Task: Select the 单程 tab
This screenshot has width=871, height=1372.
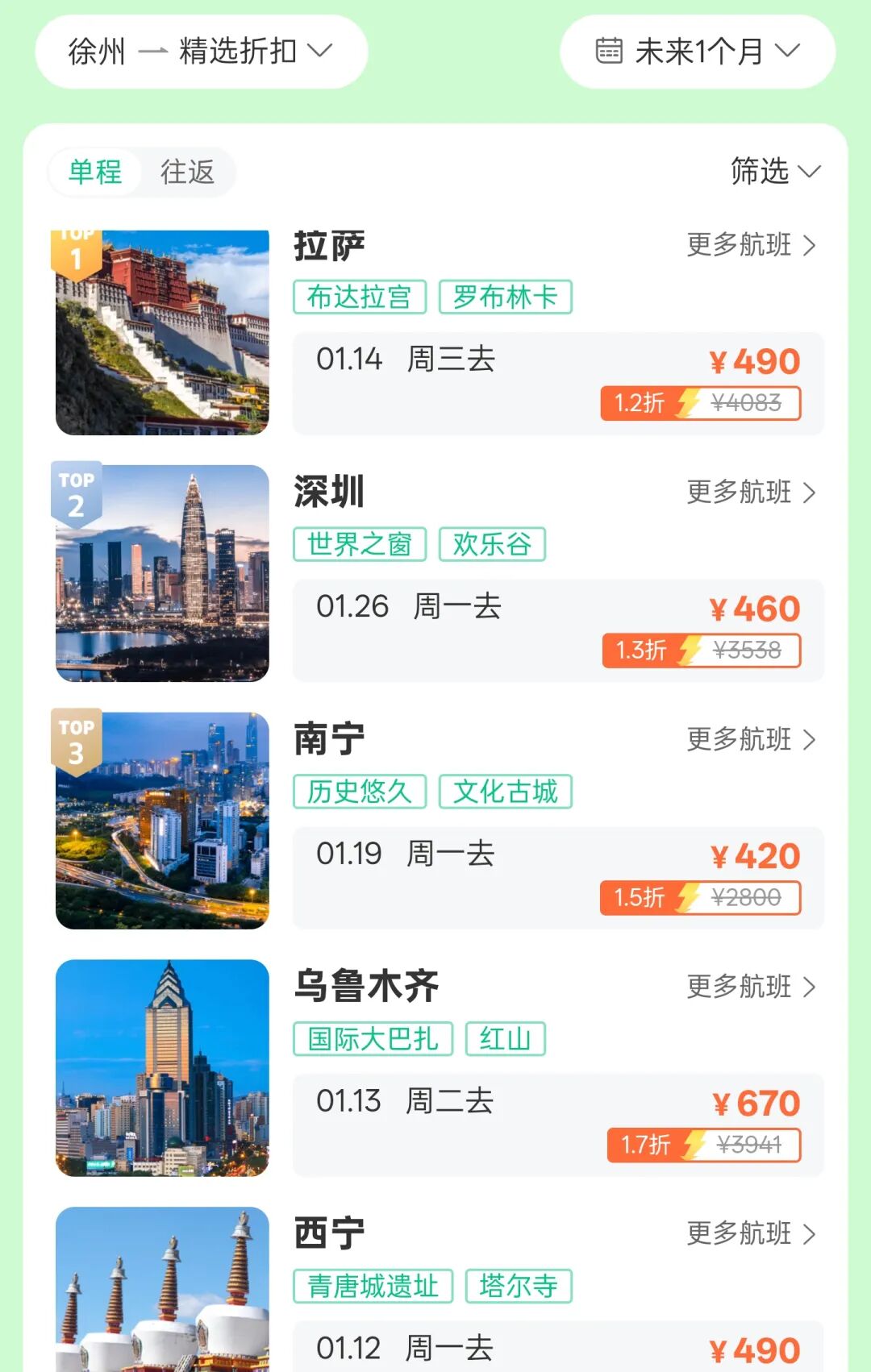Action: coord(94,172)
